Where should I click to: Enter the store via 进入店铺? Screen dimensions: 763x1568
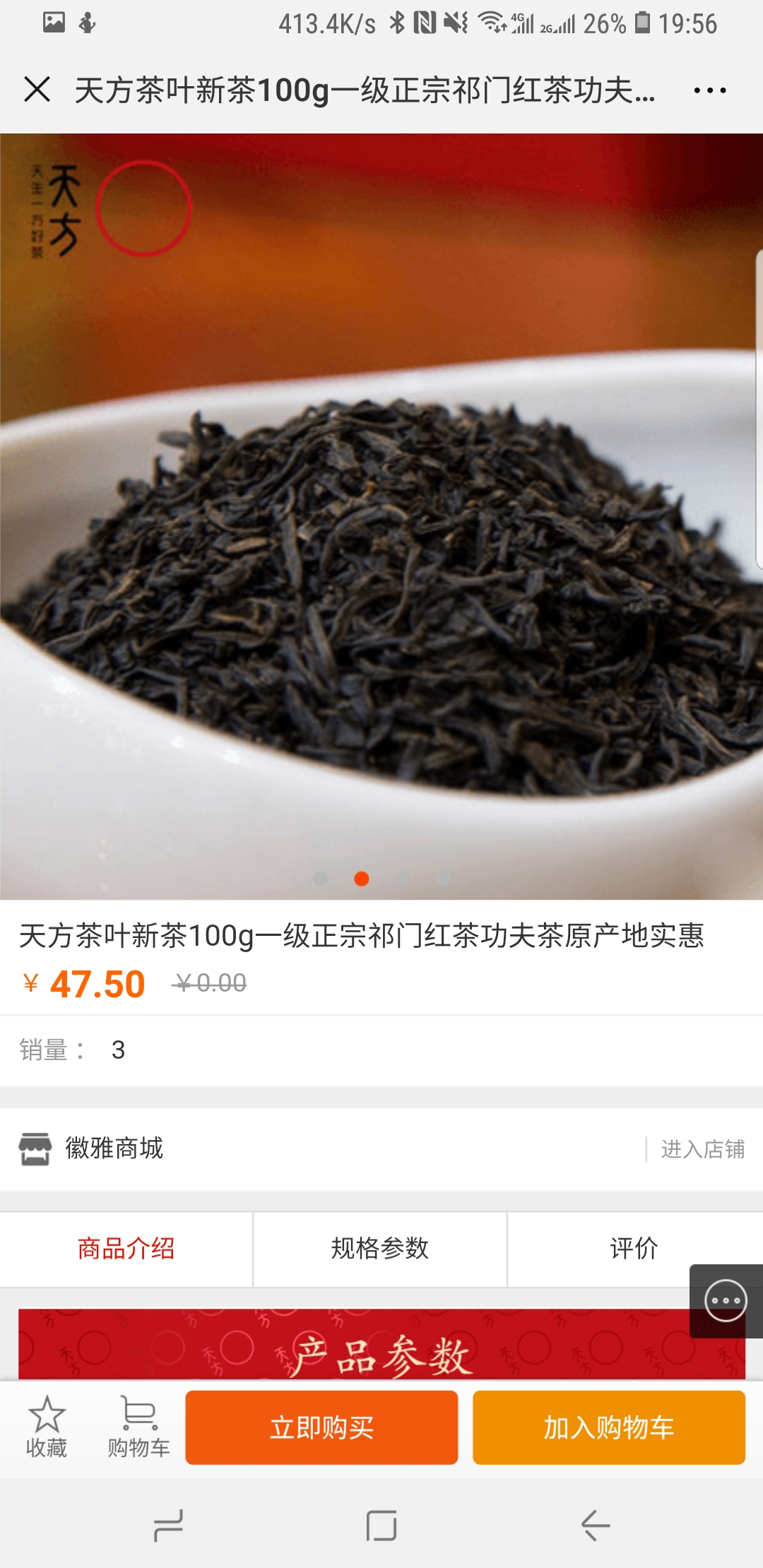(x=702, y=1149)
